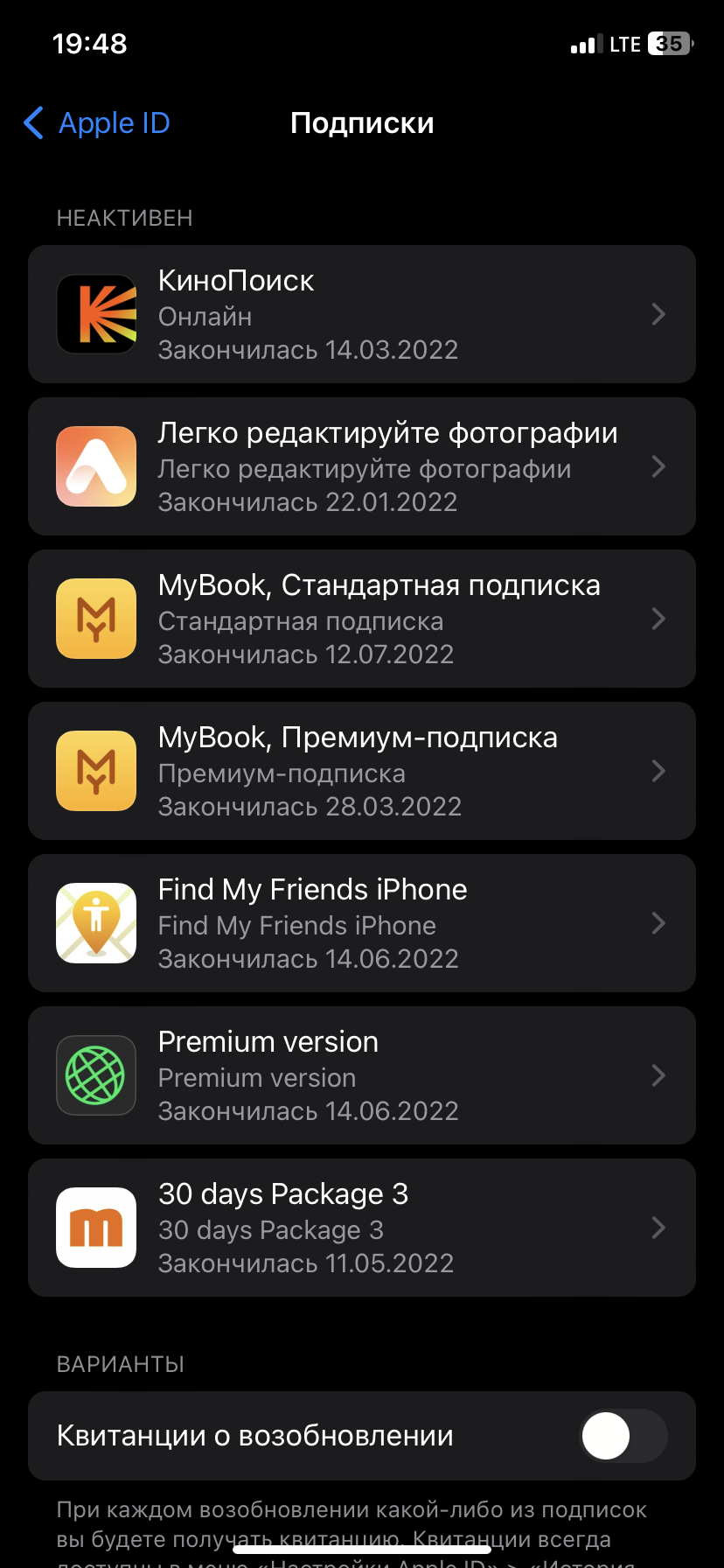
Task: Open MyBook Премиум-подписка row
Action: pyautogui.click(x=361, y=771)
